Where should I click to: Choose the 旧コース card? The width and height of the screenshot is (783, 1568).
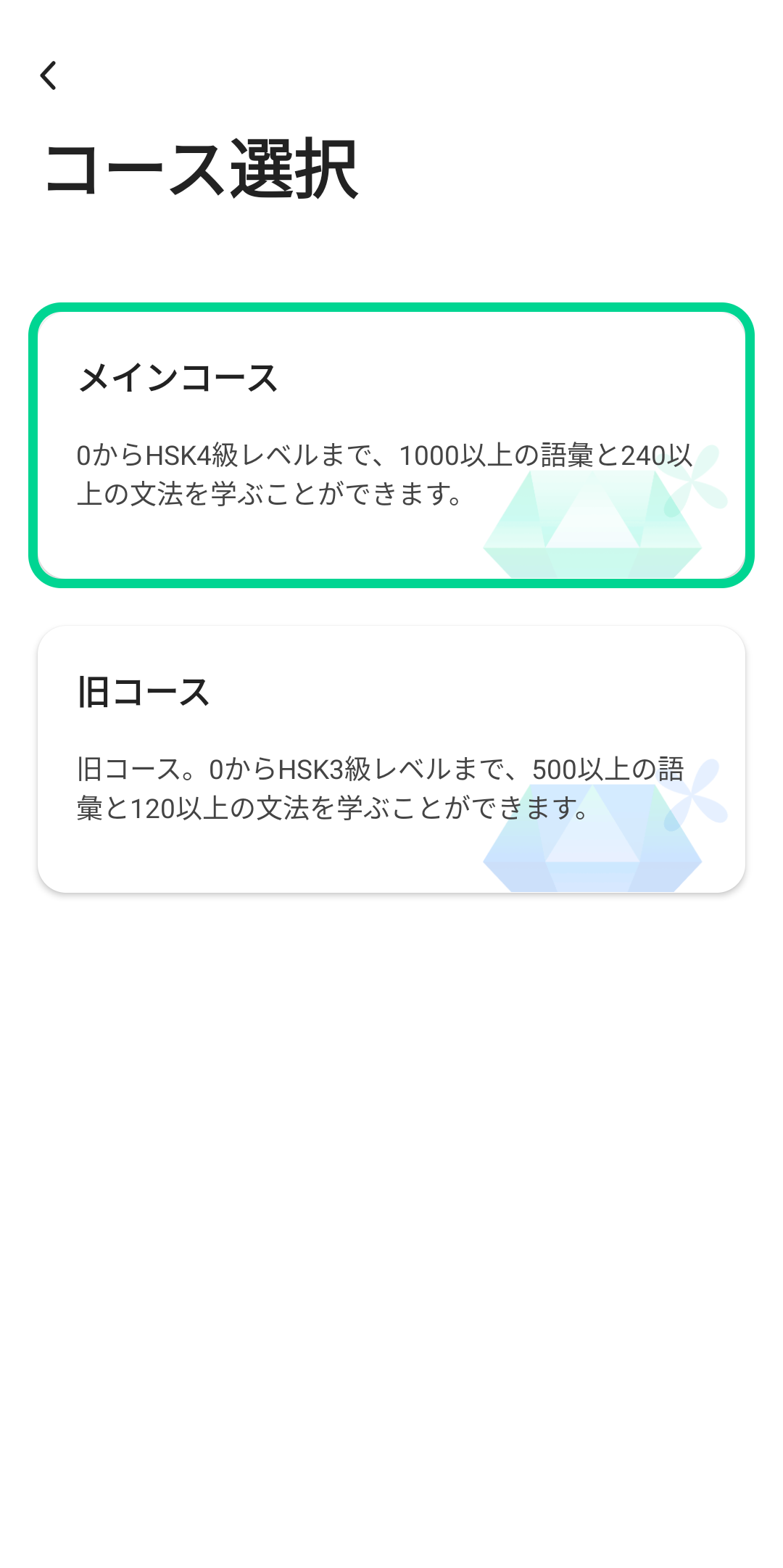(391, 759)
